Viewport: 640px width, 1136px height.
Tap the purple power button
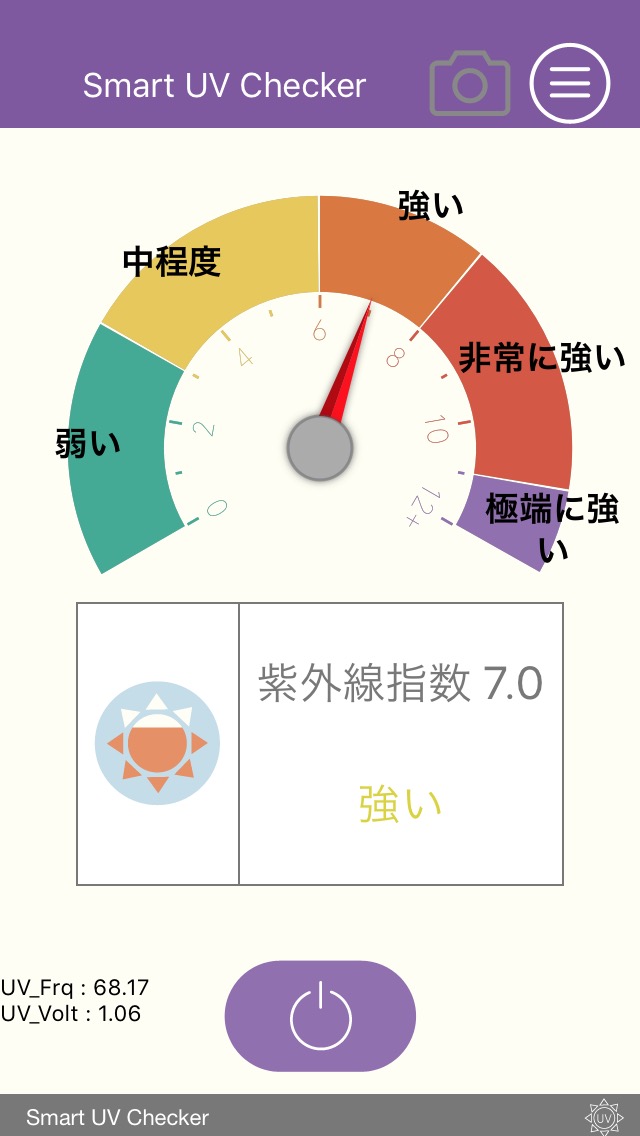coord(320,1016)
